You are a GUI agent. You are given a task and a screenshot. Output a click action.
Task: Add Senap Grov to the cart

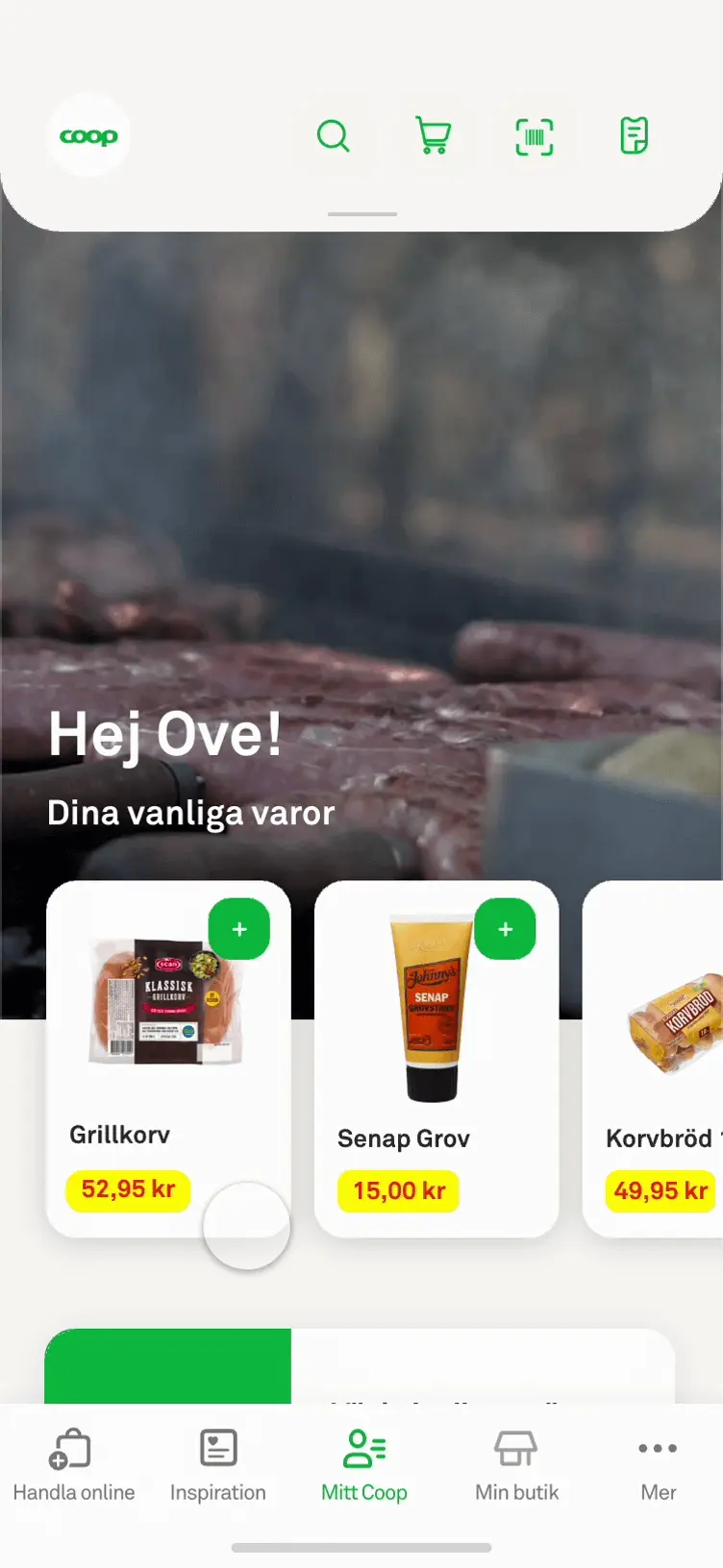click(x=506, y=929)
